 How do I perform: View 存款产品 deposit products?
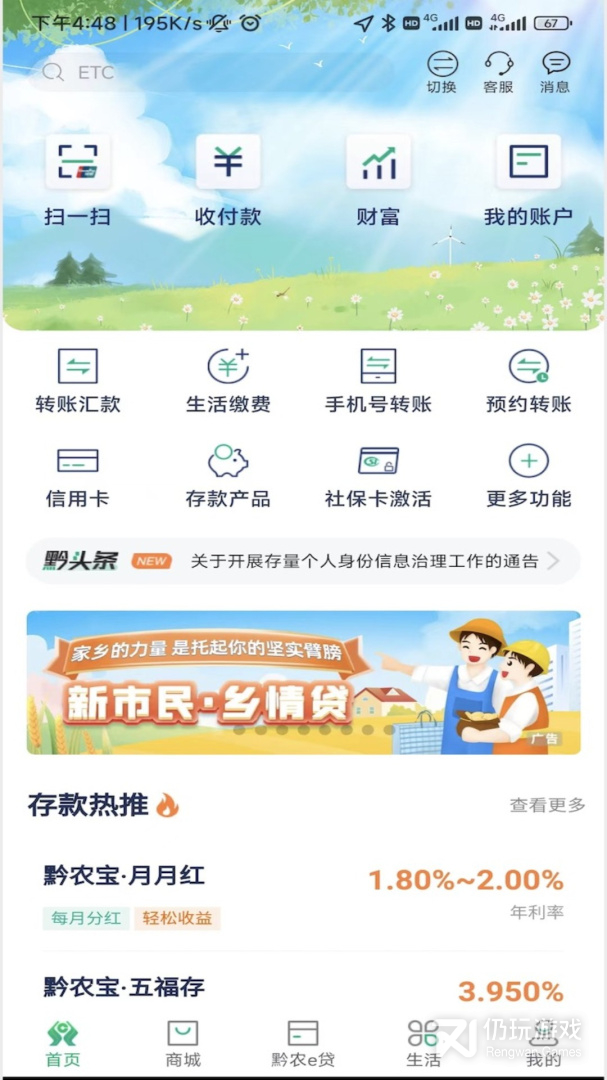tap(228, 476)
